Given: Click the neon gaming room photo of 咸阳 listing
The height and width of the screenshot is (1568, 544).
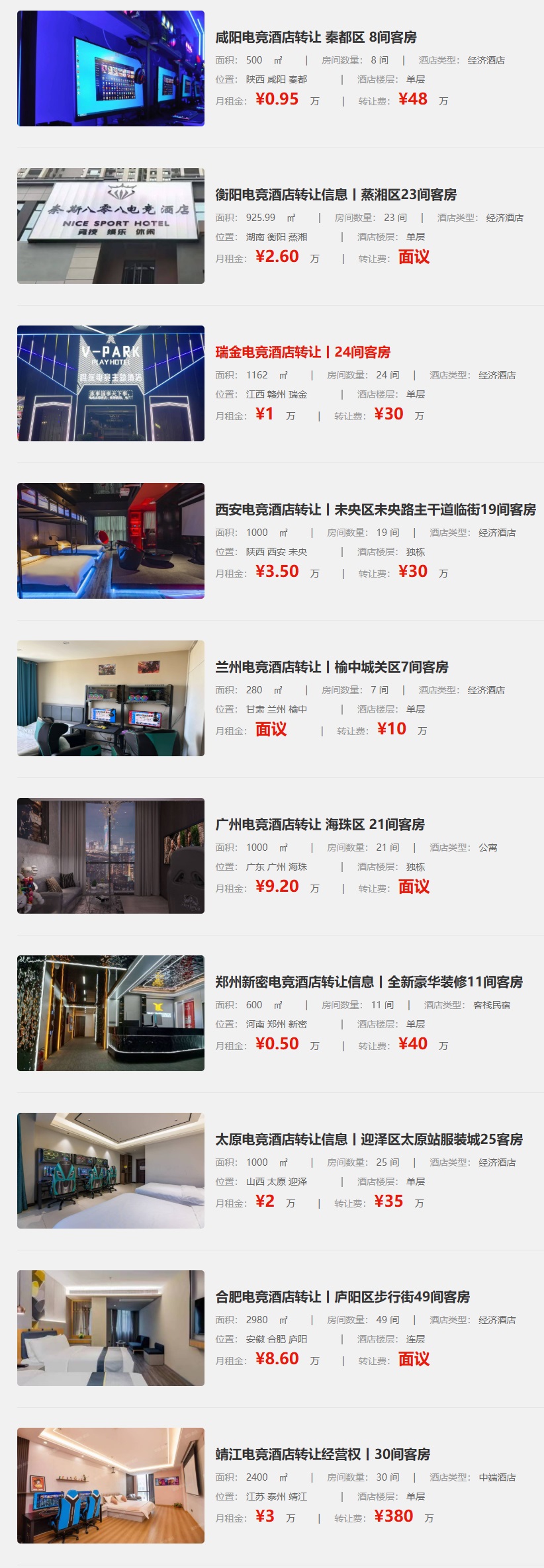Looking at the screenshot, I should tap(111, 67).
